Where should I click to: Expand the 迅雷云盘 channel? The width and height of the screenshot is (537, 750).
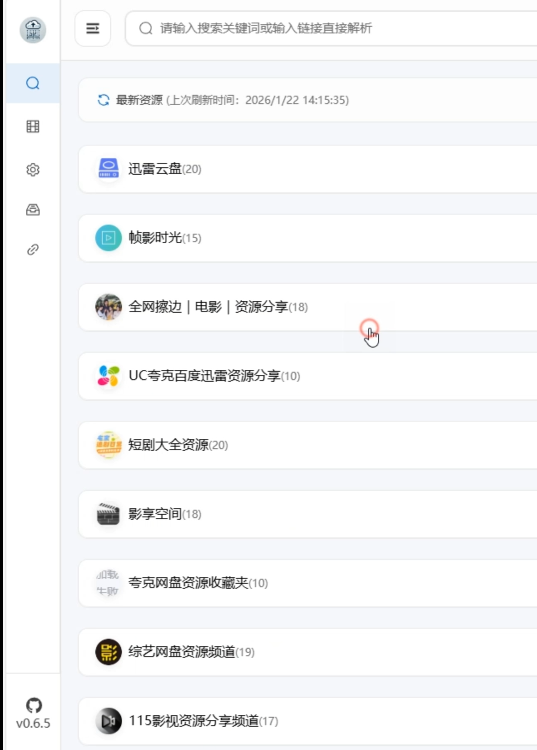pyautogui.click(x=307, y=169)
